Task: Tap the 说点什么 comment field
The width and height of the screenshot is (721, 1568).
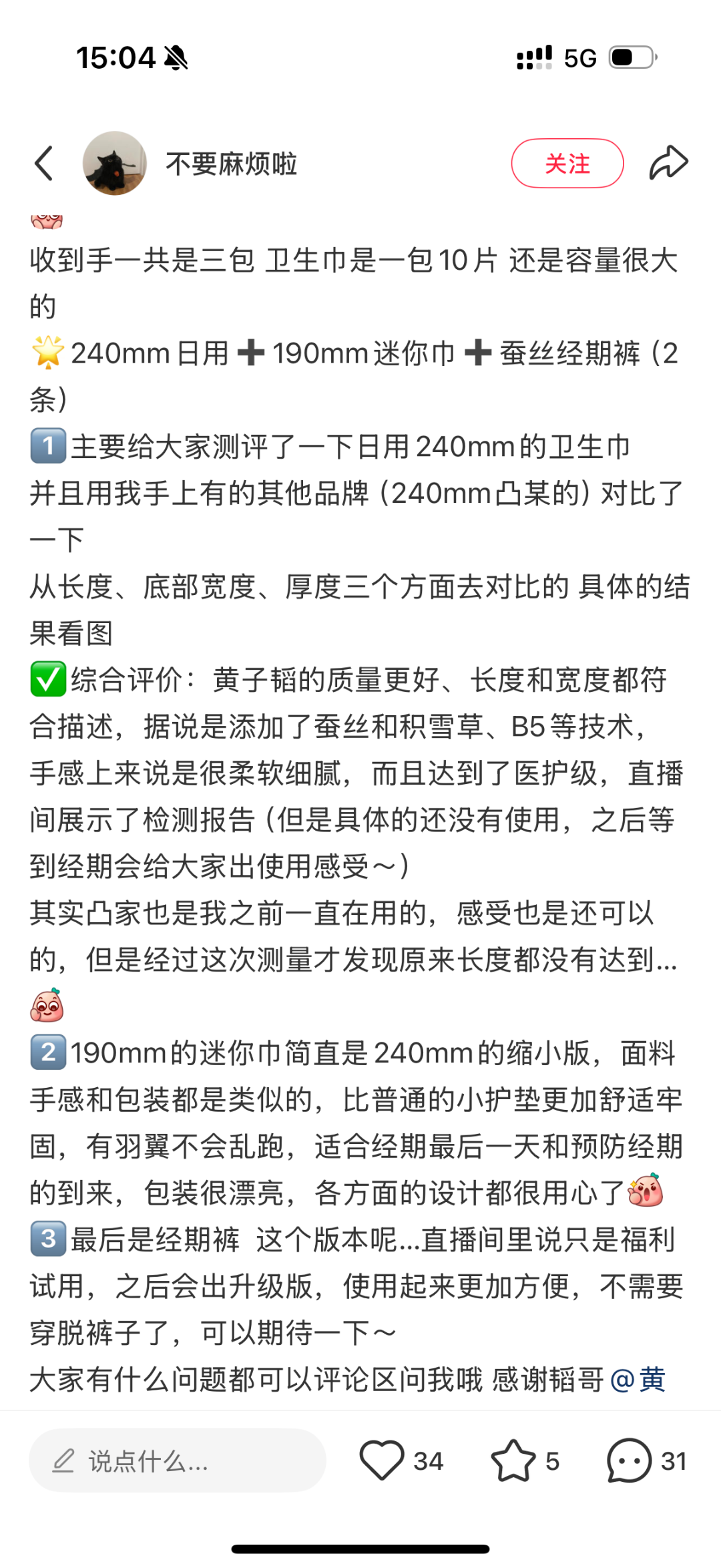Action: [177, 1460]
